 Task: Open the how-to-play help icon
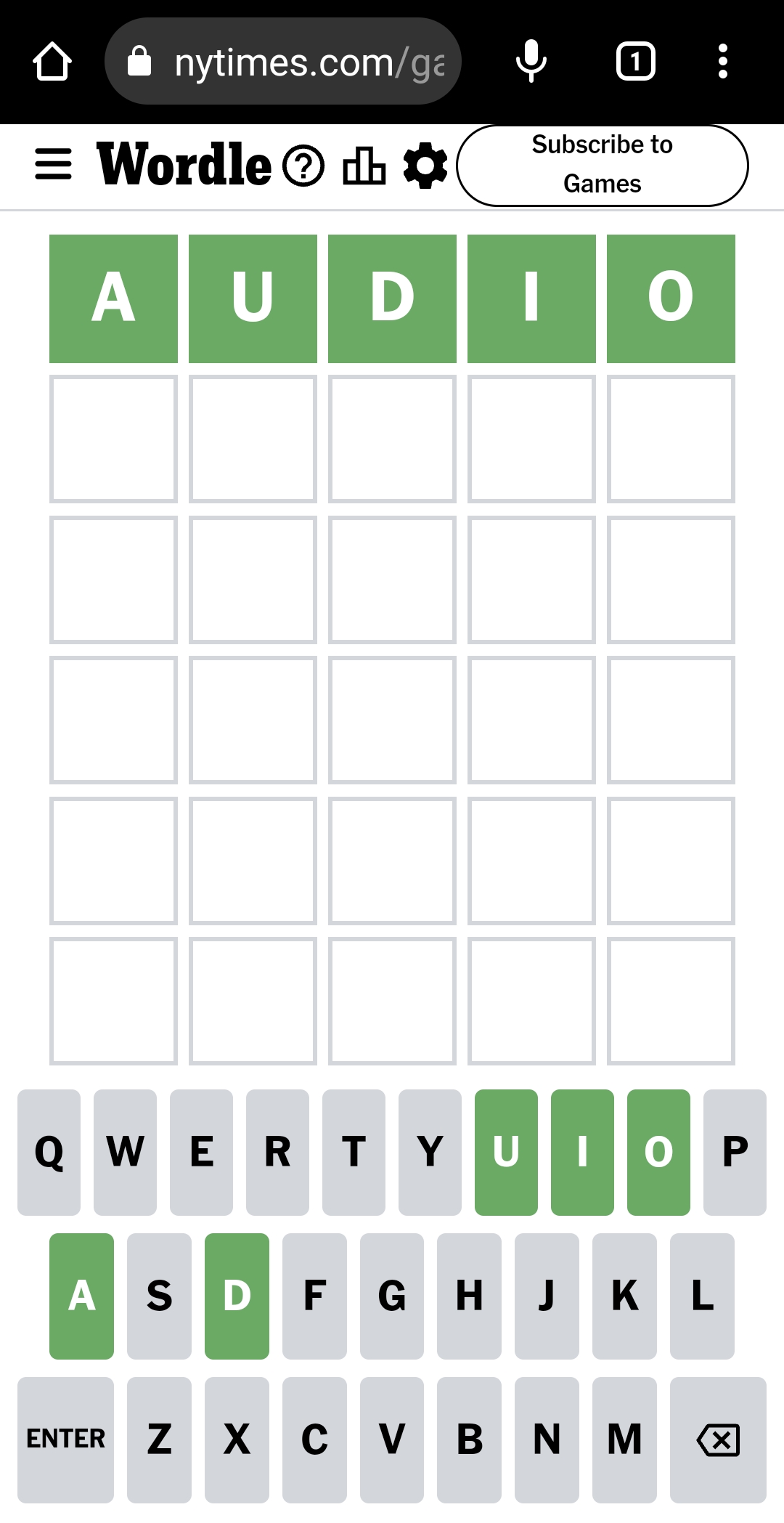(x=303, y=166)
